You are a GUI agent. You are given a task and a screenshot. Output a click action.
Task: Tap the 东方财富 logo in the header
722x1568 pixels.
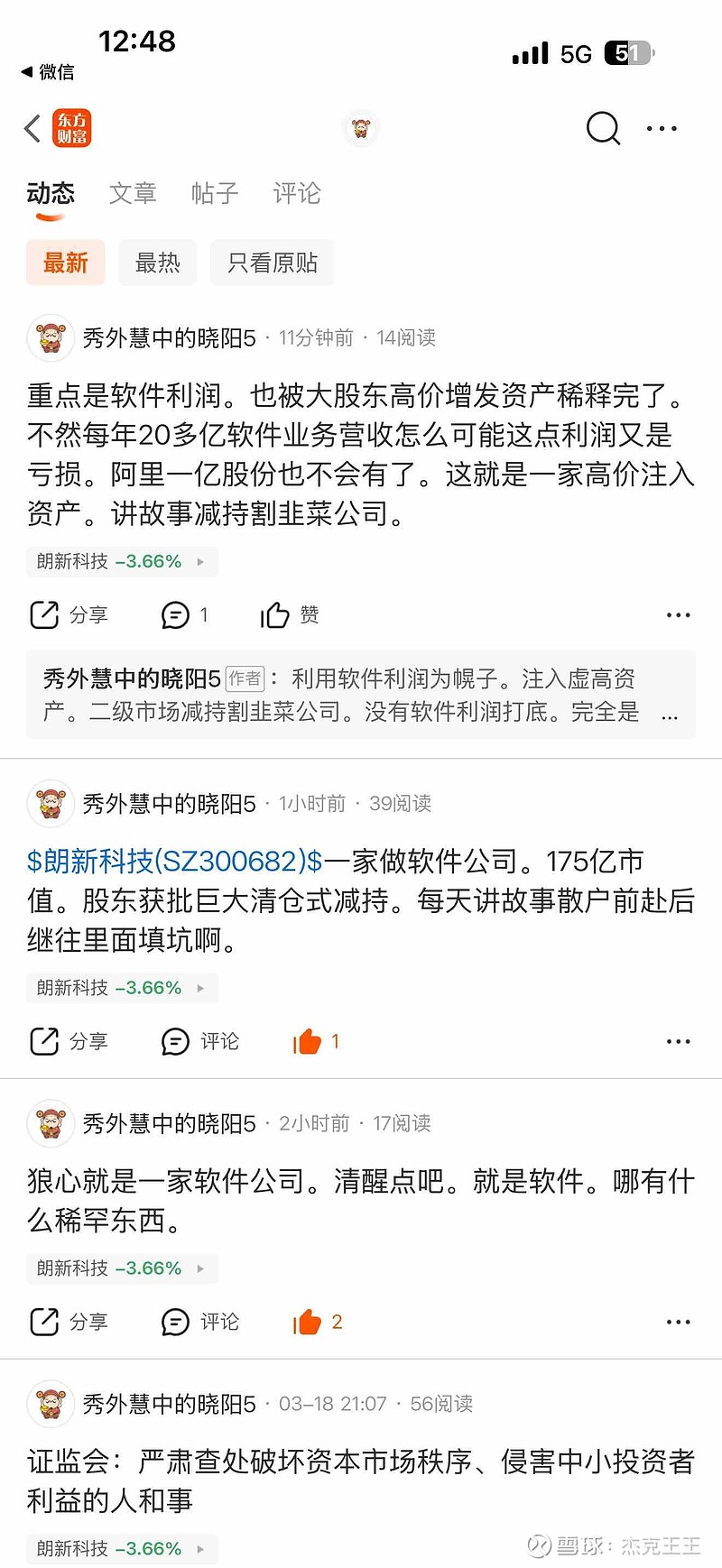[70, 128]
